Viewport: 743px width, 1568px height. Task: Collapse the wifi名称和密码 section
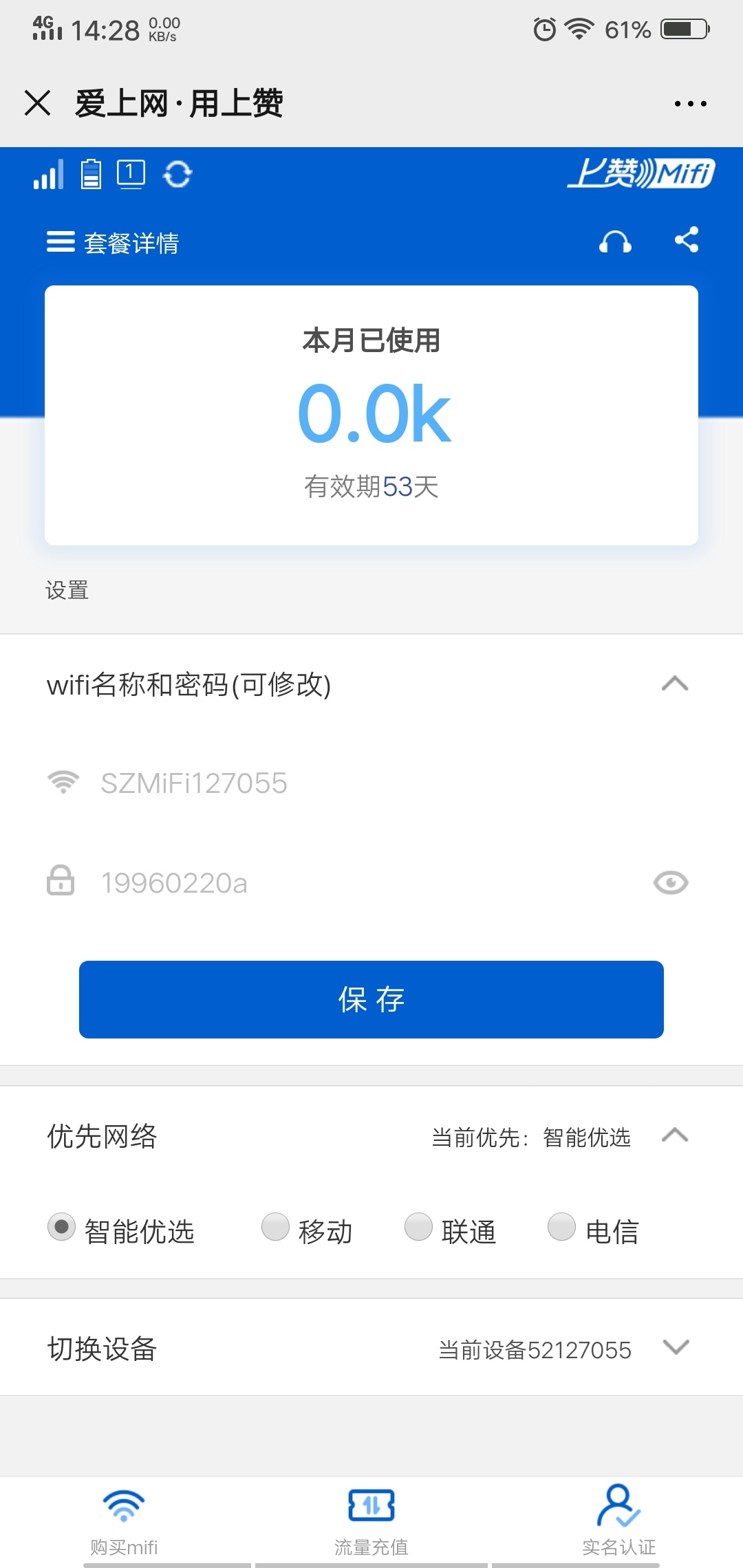pos(674,684)
